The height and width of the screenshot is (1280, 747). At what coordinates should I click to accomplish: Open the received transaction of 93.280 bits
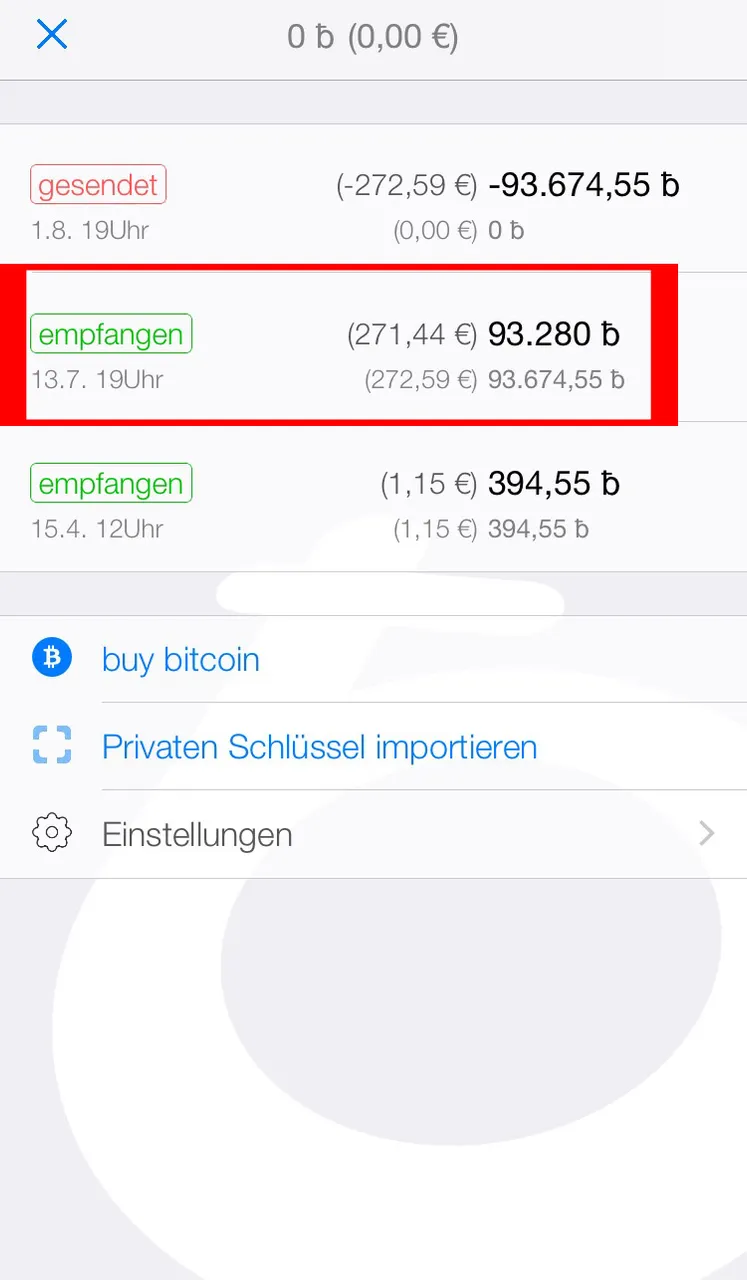click(373, 347)
